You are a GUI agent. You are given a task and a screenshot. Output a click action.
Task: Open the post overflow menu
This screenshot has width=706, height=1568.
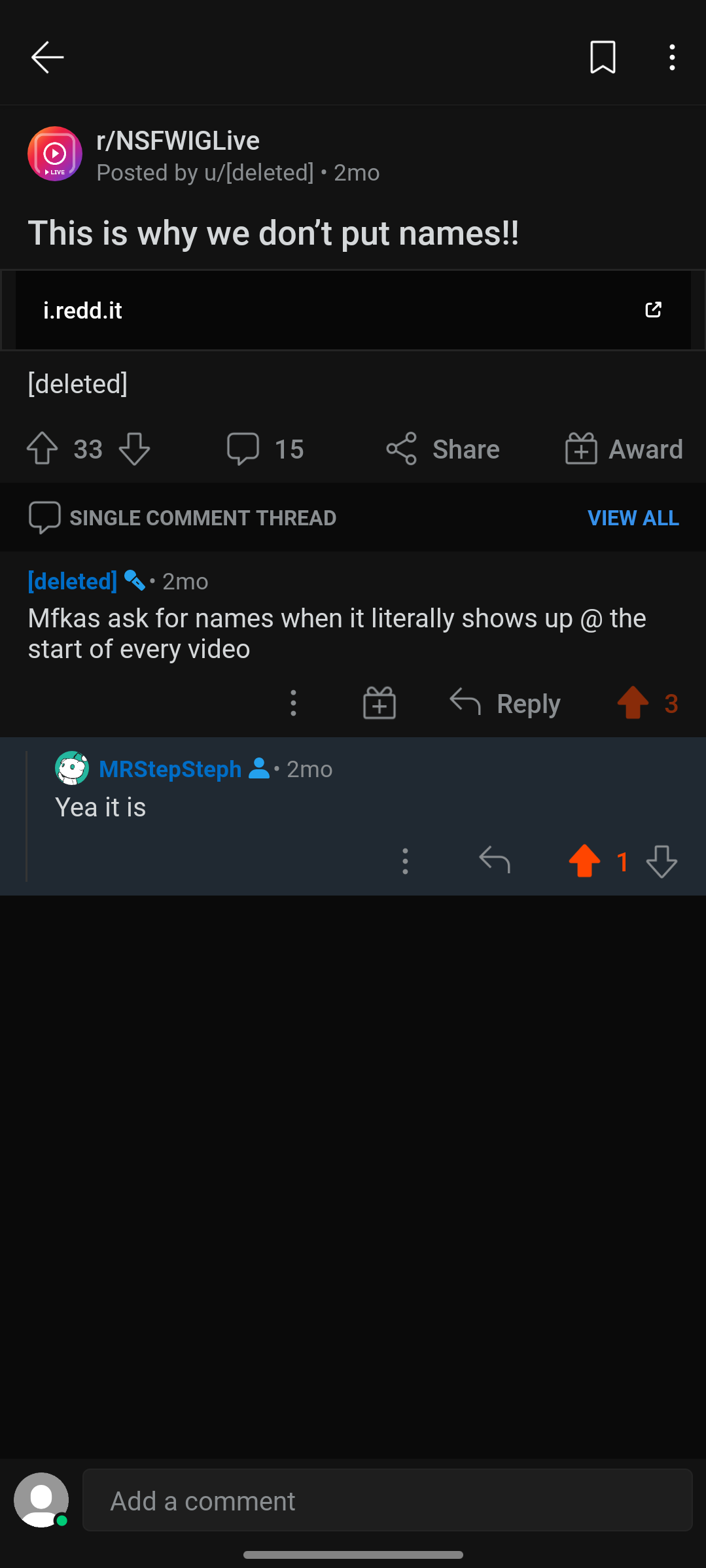click(x=672, y=58)
